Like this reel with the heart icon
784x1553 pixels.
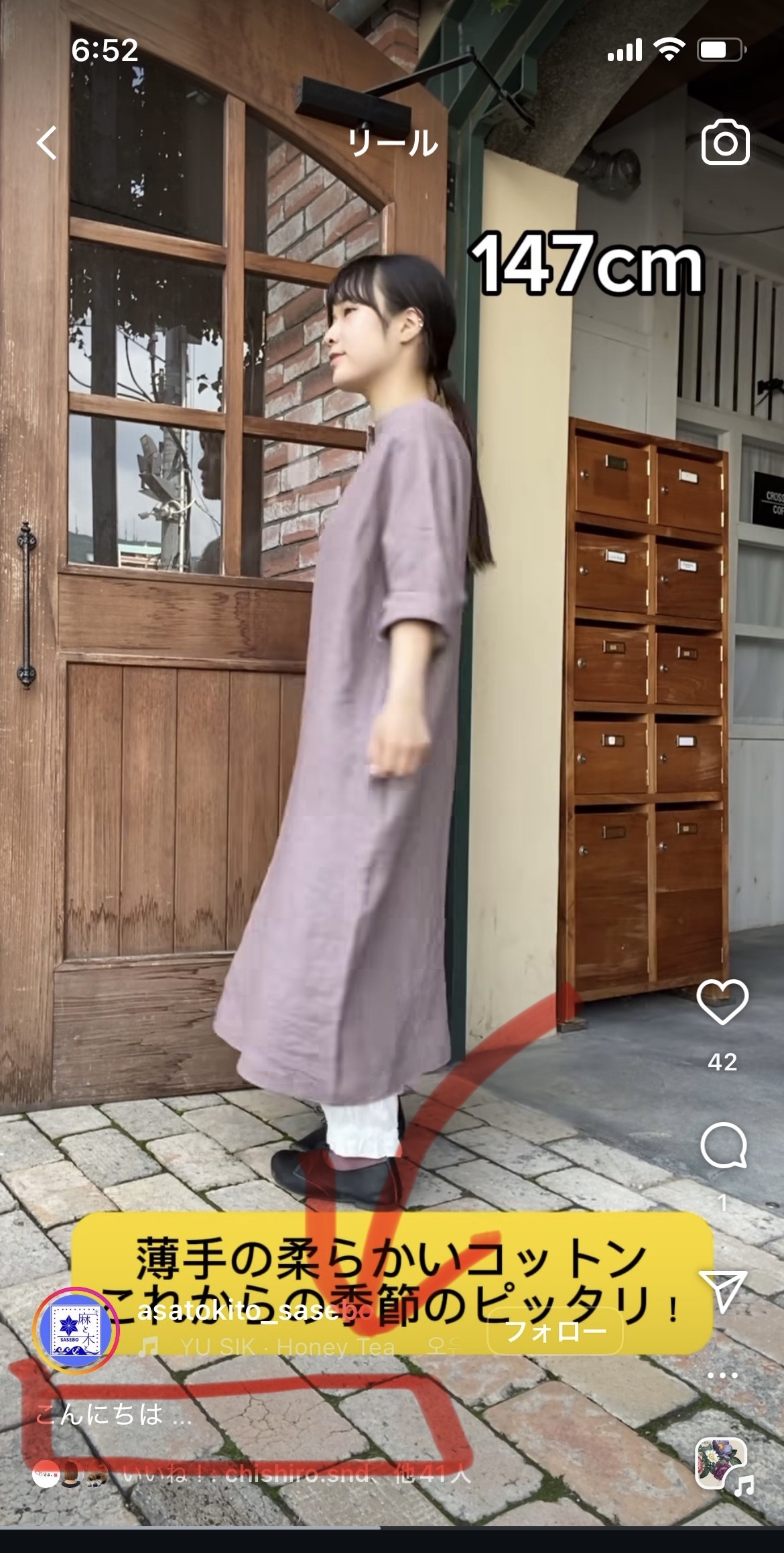click(x=722, y=1002)
